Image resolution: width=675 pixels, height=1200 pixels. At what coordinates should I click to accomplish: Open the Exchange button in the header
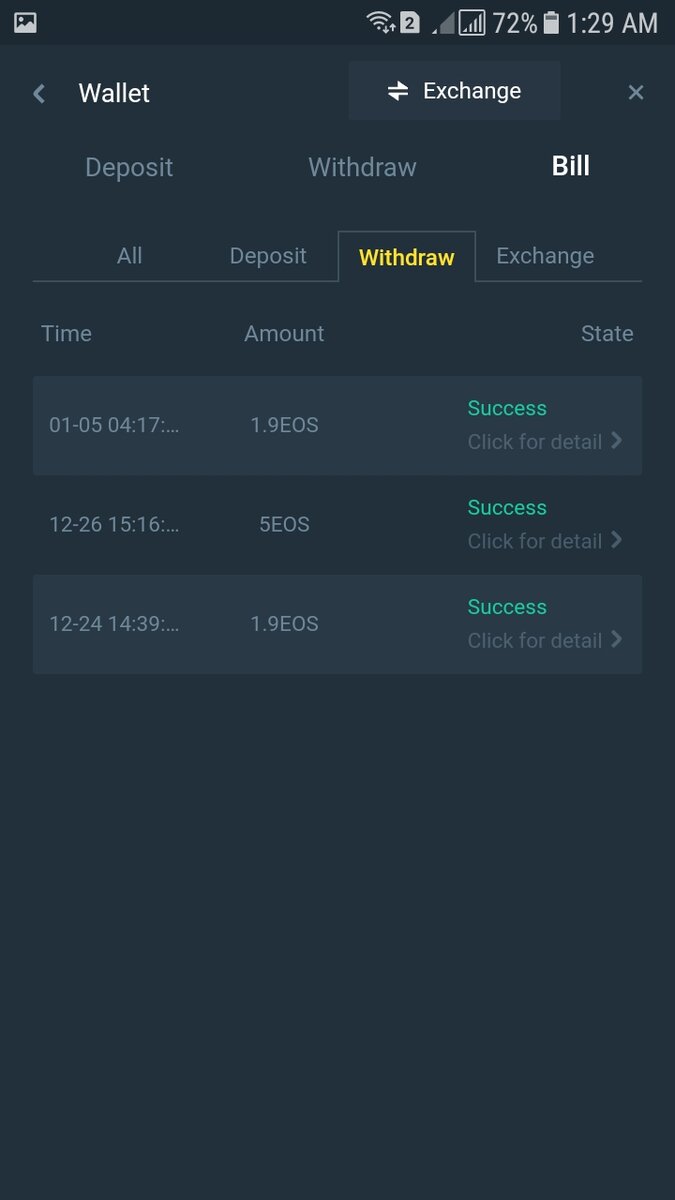pos(455,91)
